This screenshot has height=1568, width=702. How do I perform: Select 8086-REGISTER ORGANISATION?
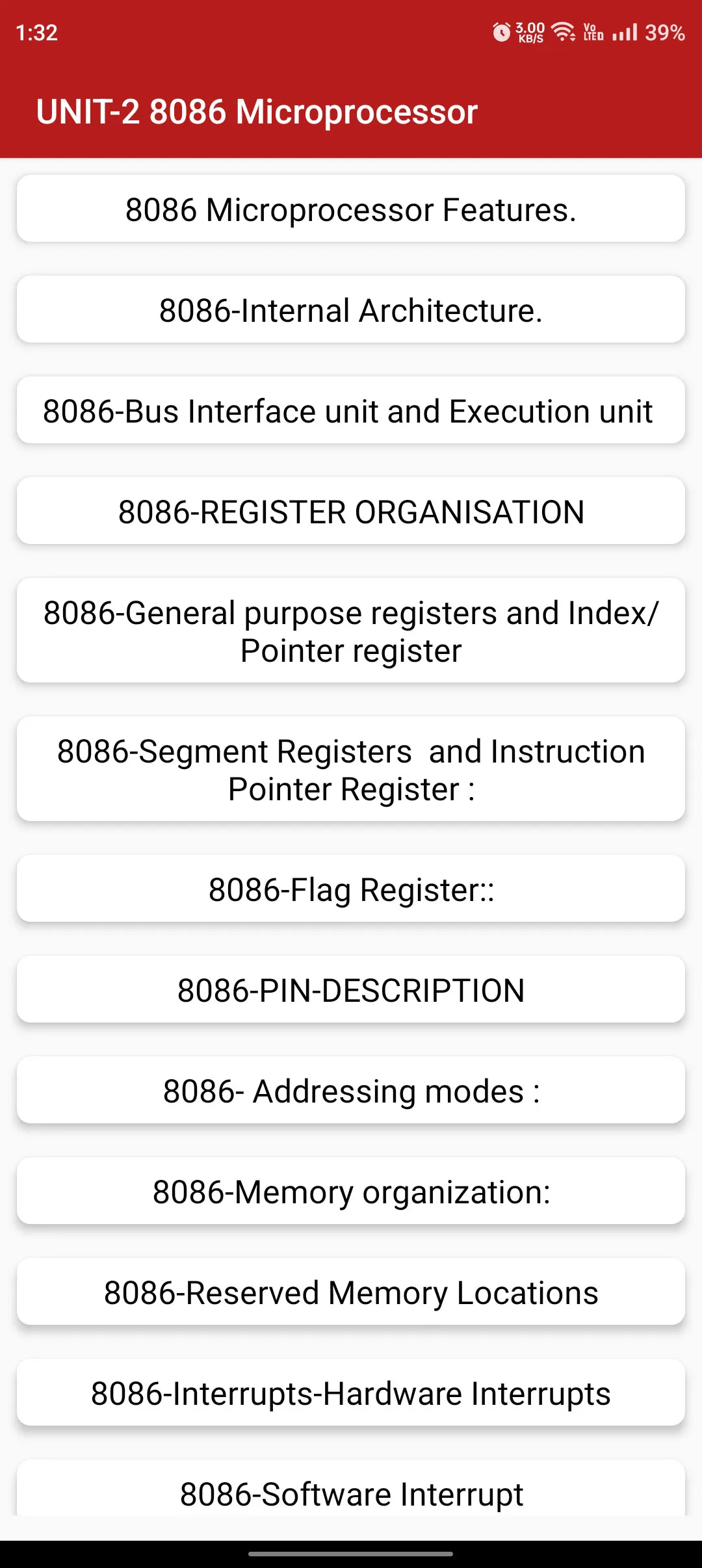[351, 511]
